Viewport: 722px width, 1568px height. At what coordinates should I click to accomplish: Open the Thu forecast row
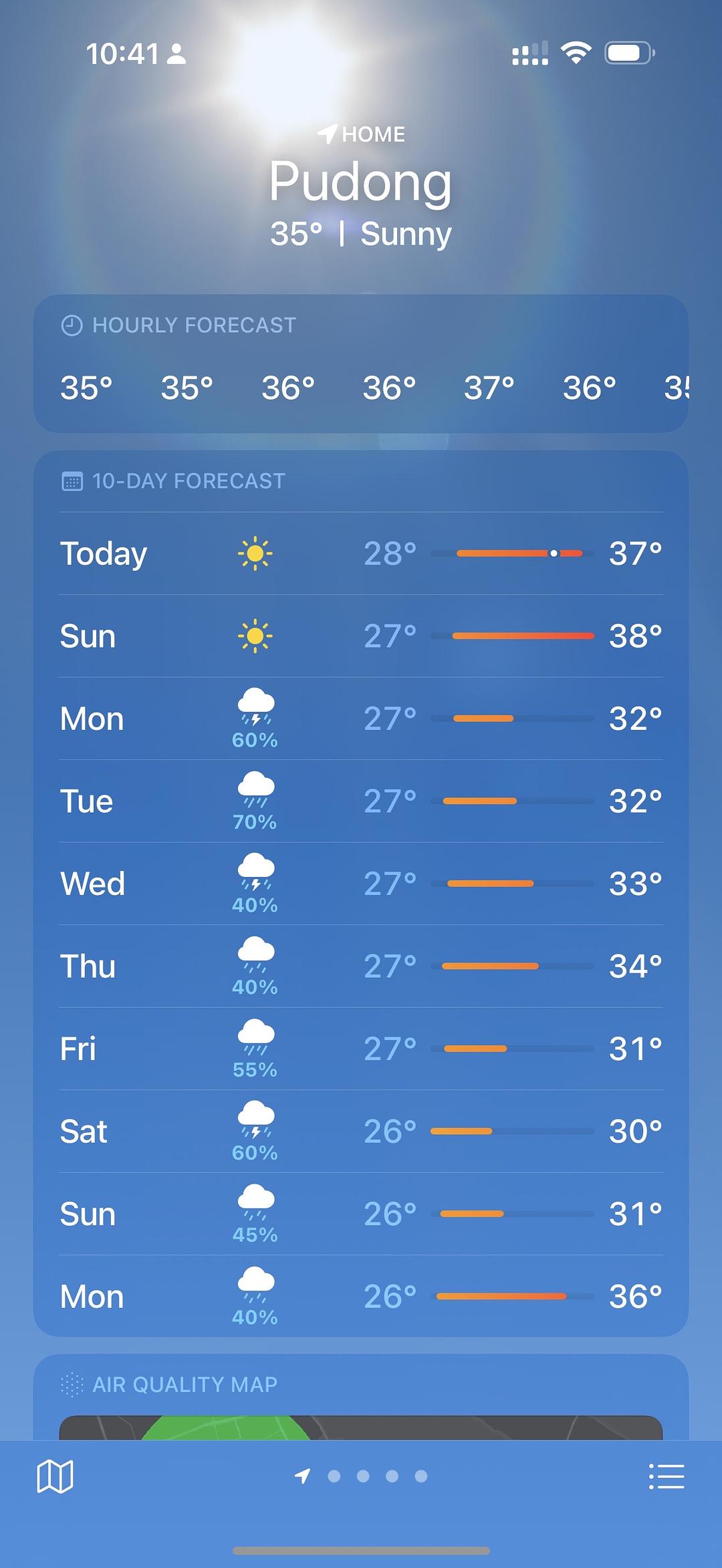pyautogui.click(x=361, y=966)
